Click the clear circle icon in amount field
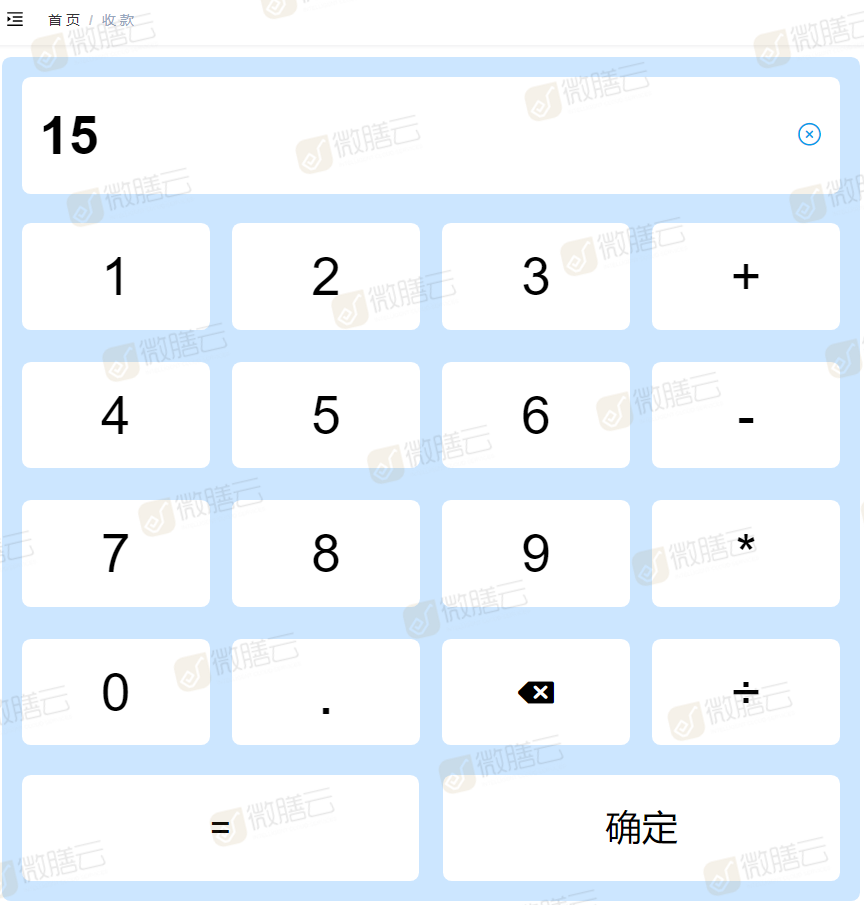The image size is (864, 905). (809, 134)
